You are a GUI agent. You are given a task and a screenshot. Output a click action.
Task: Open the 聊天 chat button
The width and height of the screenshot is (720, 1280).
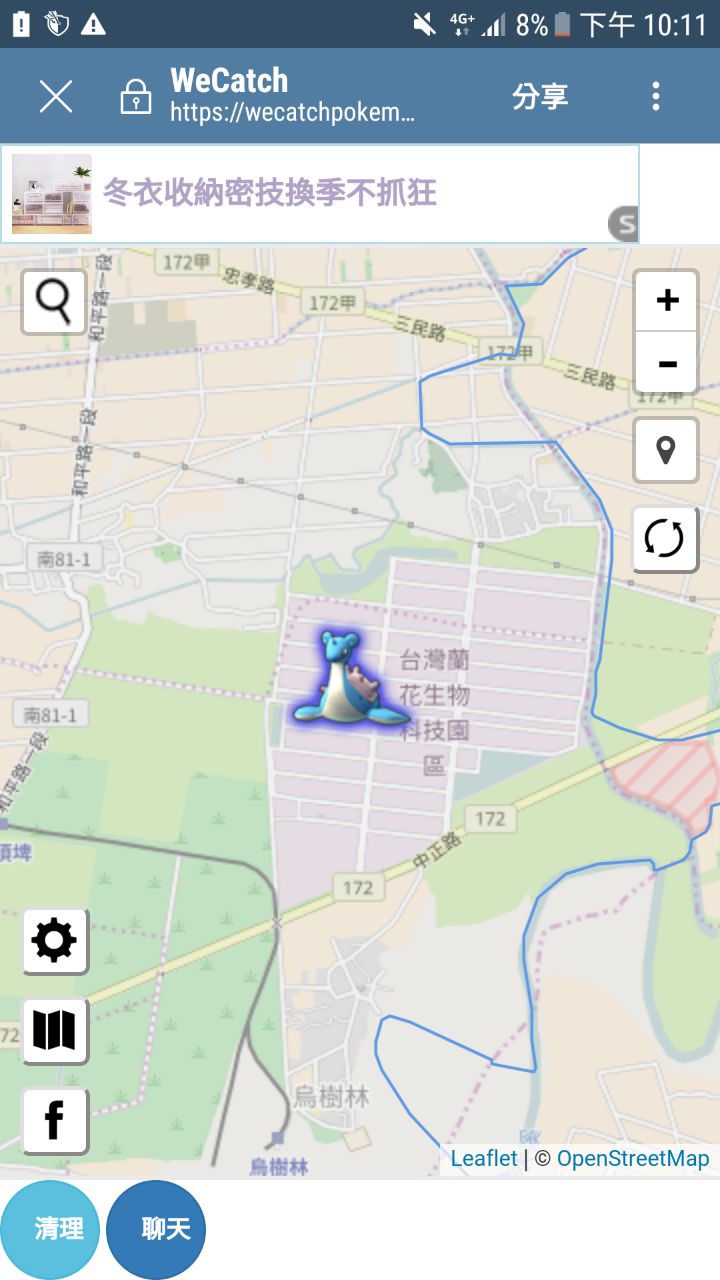point(157,1229)
